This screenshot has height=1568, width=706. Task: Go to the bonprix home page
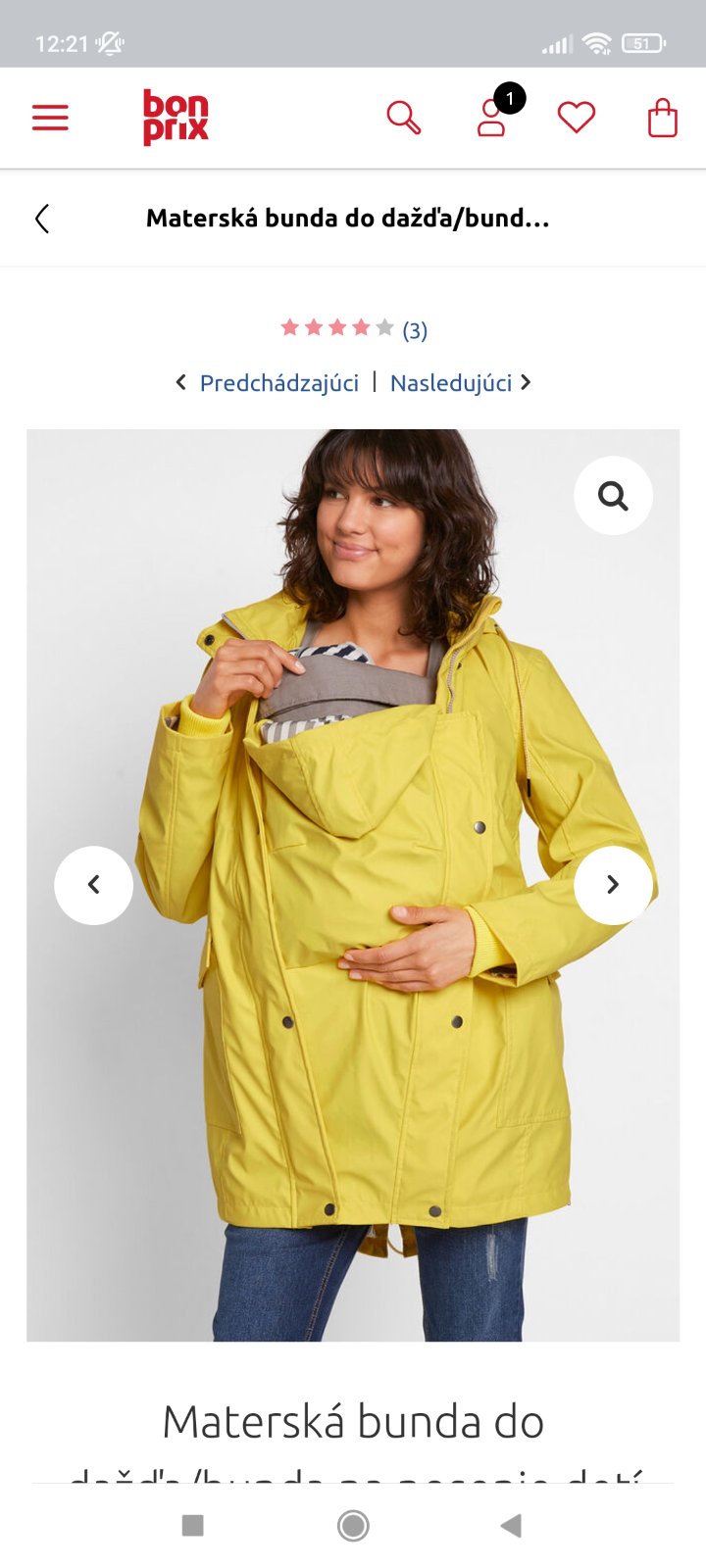click(176, 118)
